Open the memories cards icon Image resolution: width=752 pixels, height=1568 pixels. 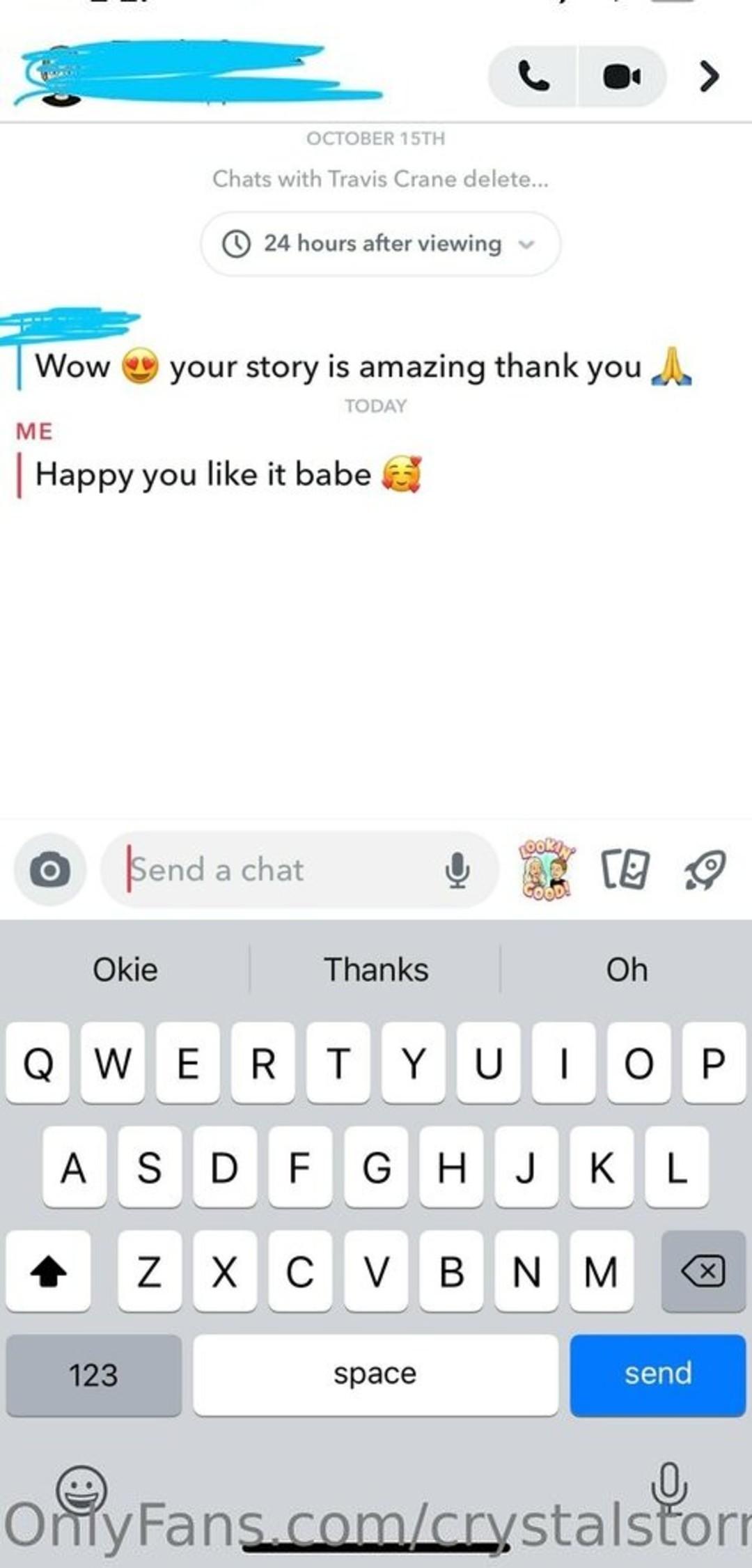click(x=625, y=869)
